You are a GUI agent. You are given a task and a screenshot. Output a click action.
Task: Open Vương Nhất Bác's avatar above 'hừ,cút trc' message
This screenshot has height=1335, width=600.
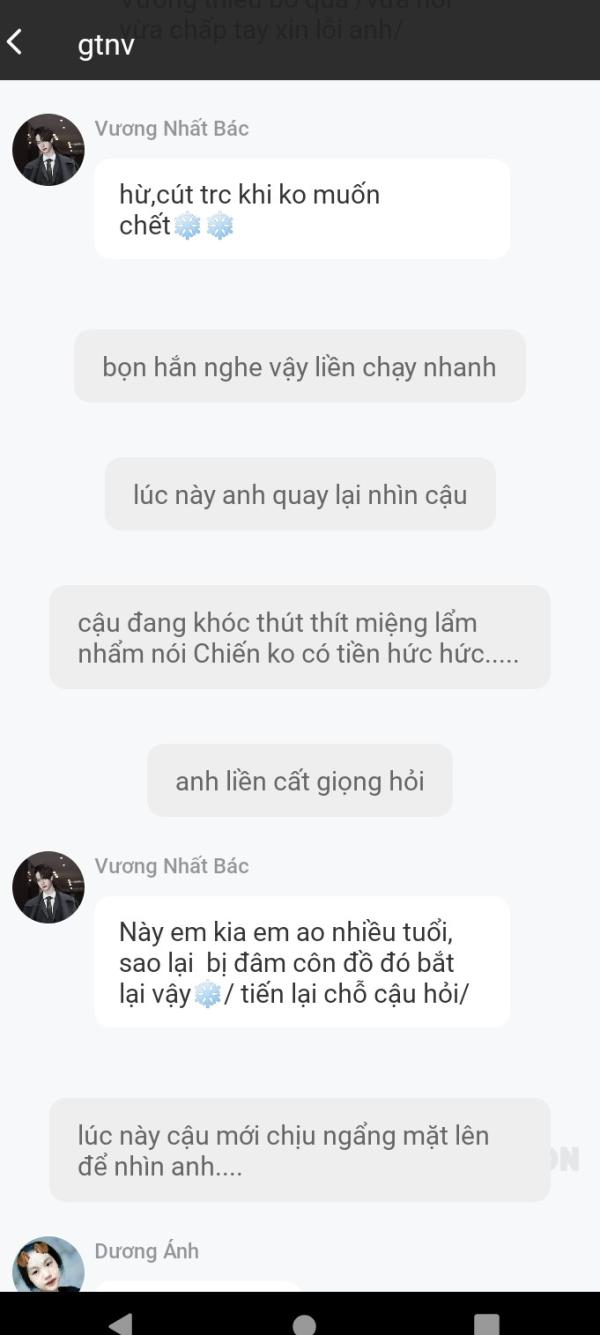[x=48, y=150]
